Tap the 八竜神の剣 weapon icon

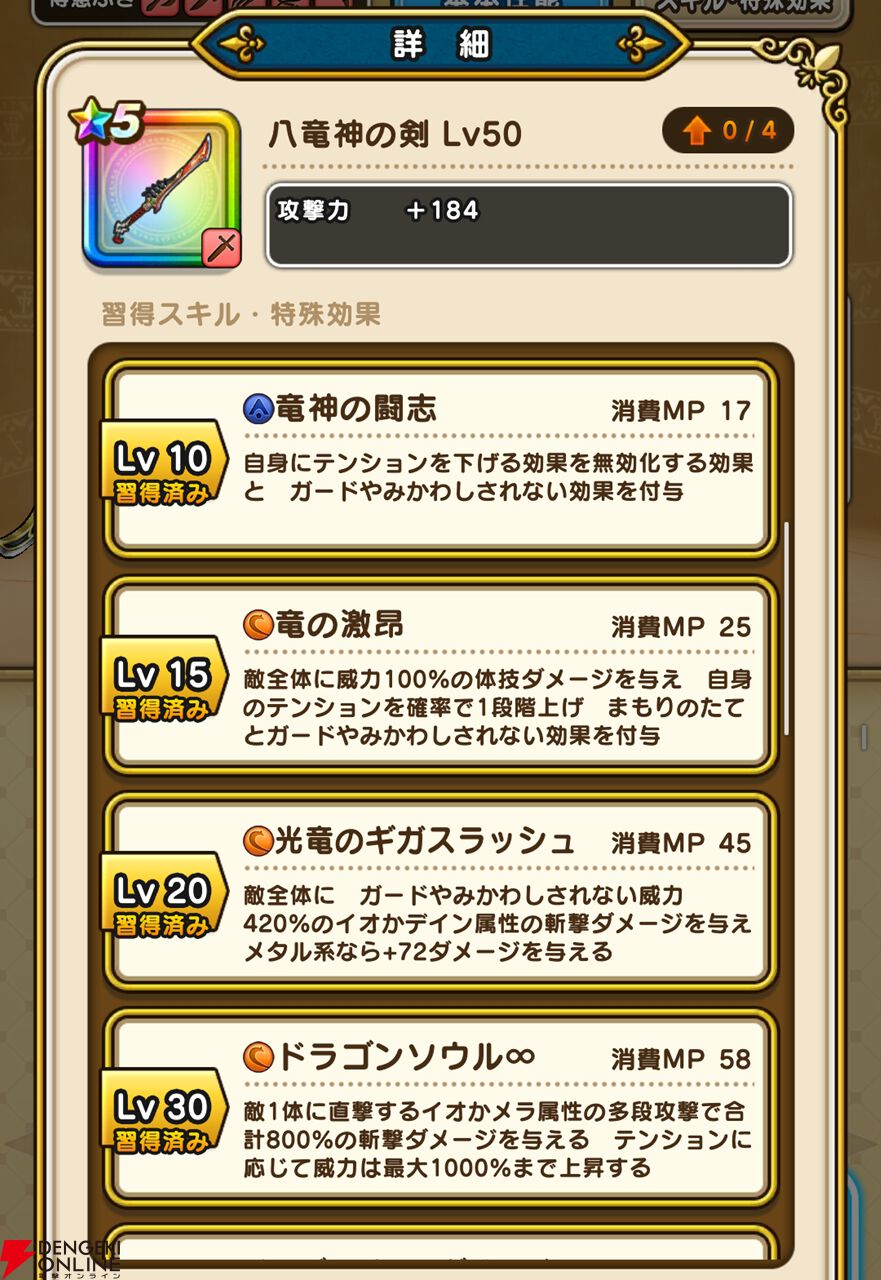click(162, 190)
